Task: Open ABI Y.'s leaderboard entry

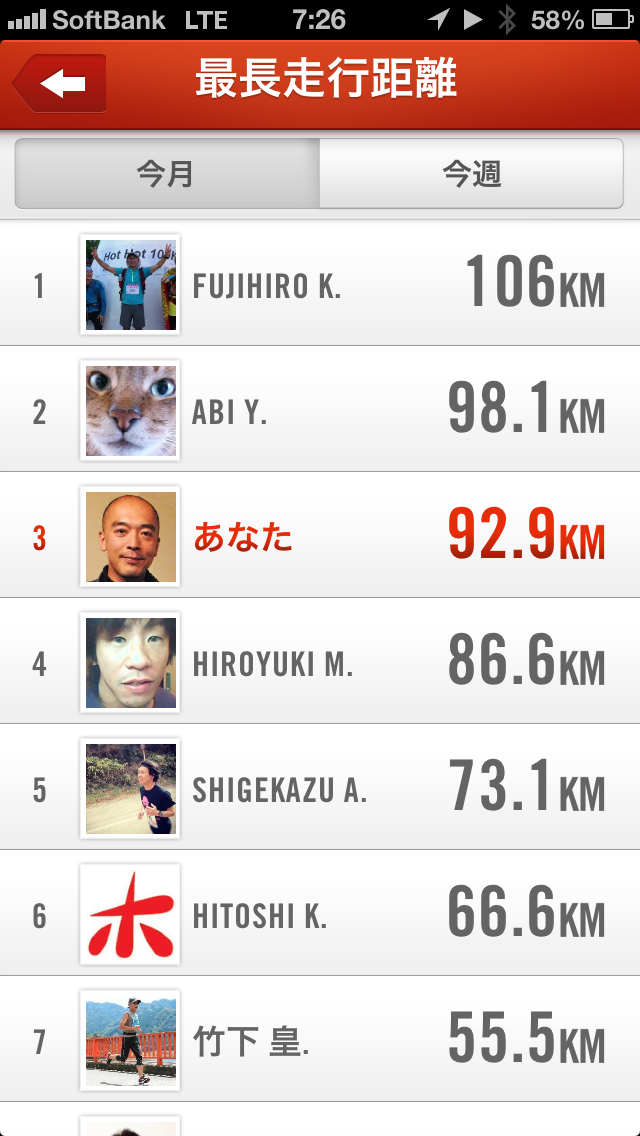Action: pyautogui.click(x=320, y=410)
